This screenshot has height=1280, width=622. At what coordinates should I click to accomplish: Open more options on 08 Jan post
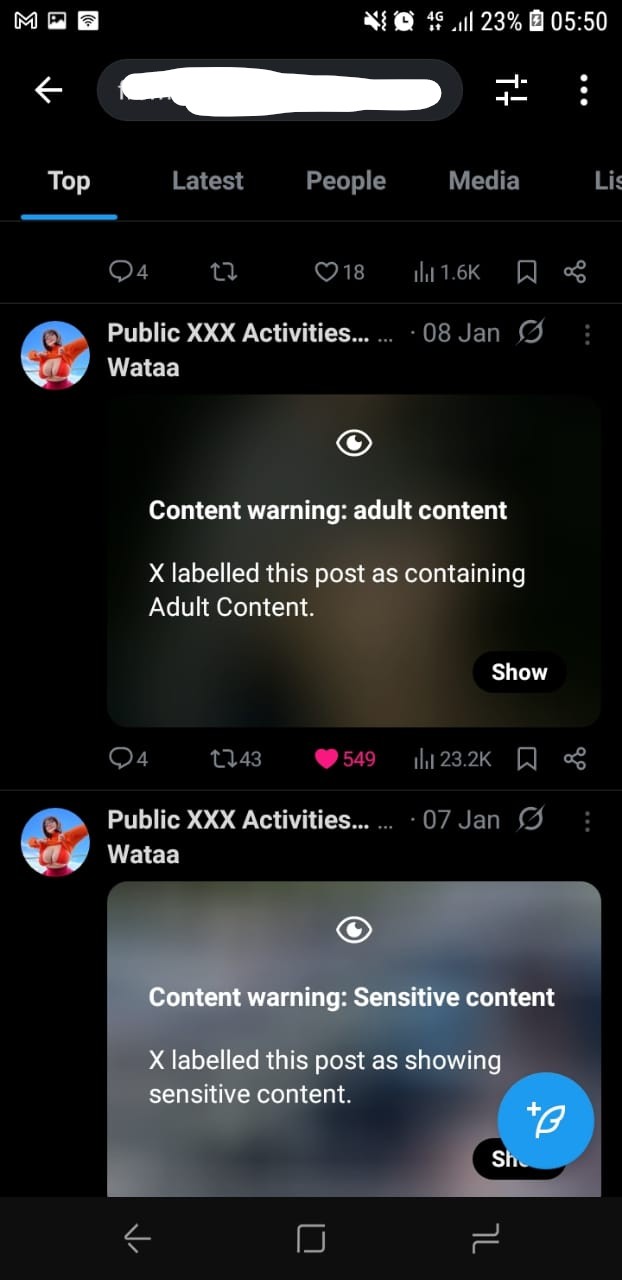[x=587, y=335]
